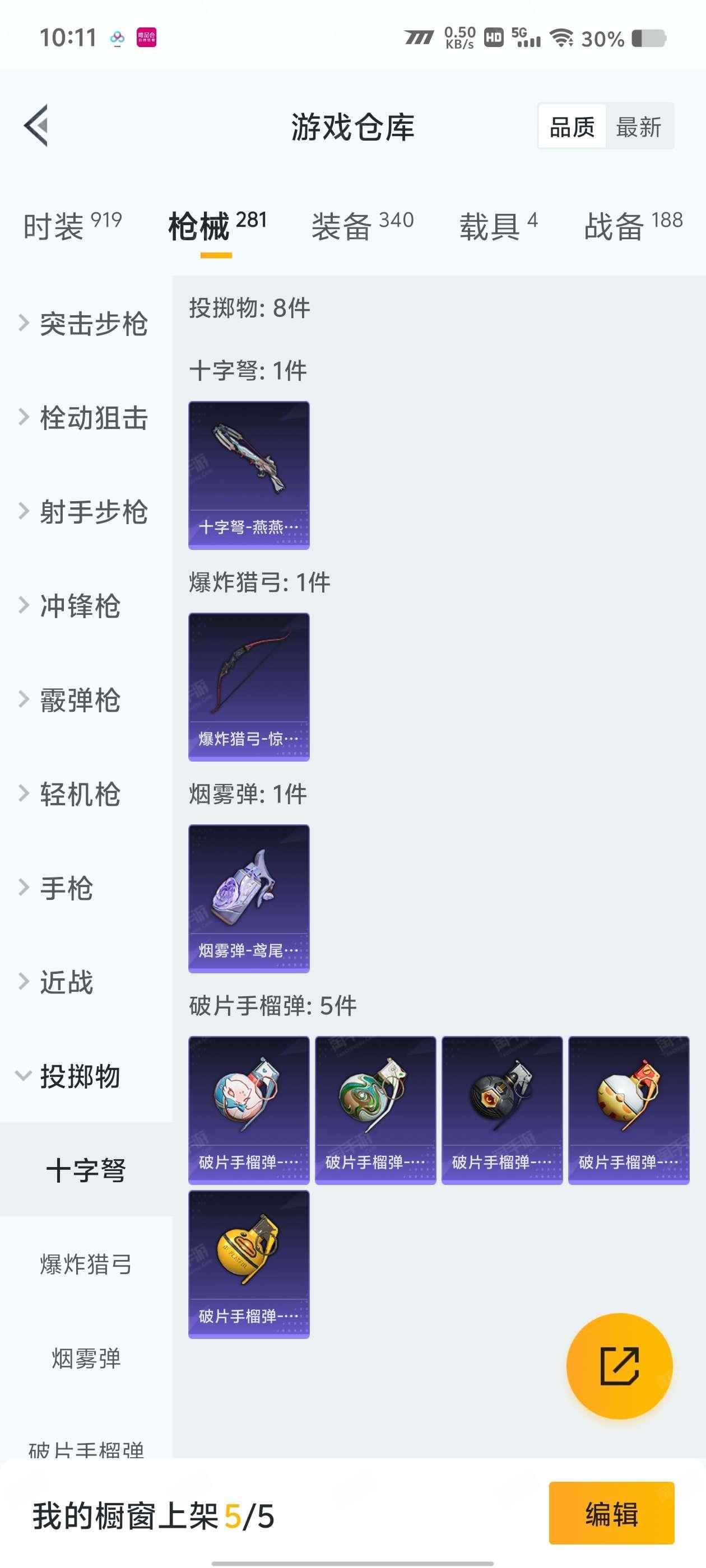The width and height of the screenshot is (706, 1568).
Task: Tap the 编辑 button
Action: pyautogui.click(x=611, y=1513)
